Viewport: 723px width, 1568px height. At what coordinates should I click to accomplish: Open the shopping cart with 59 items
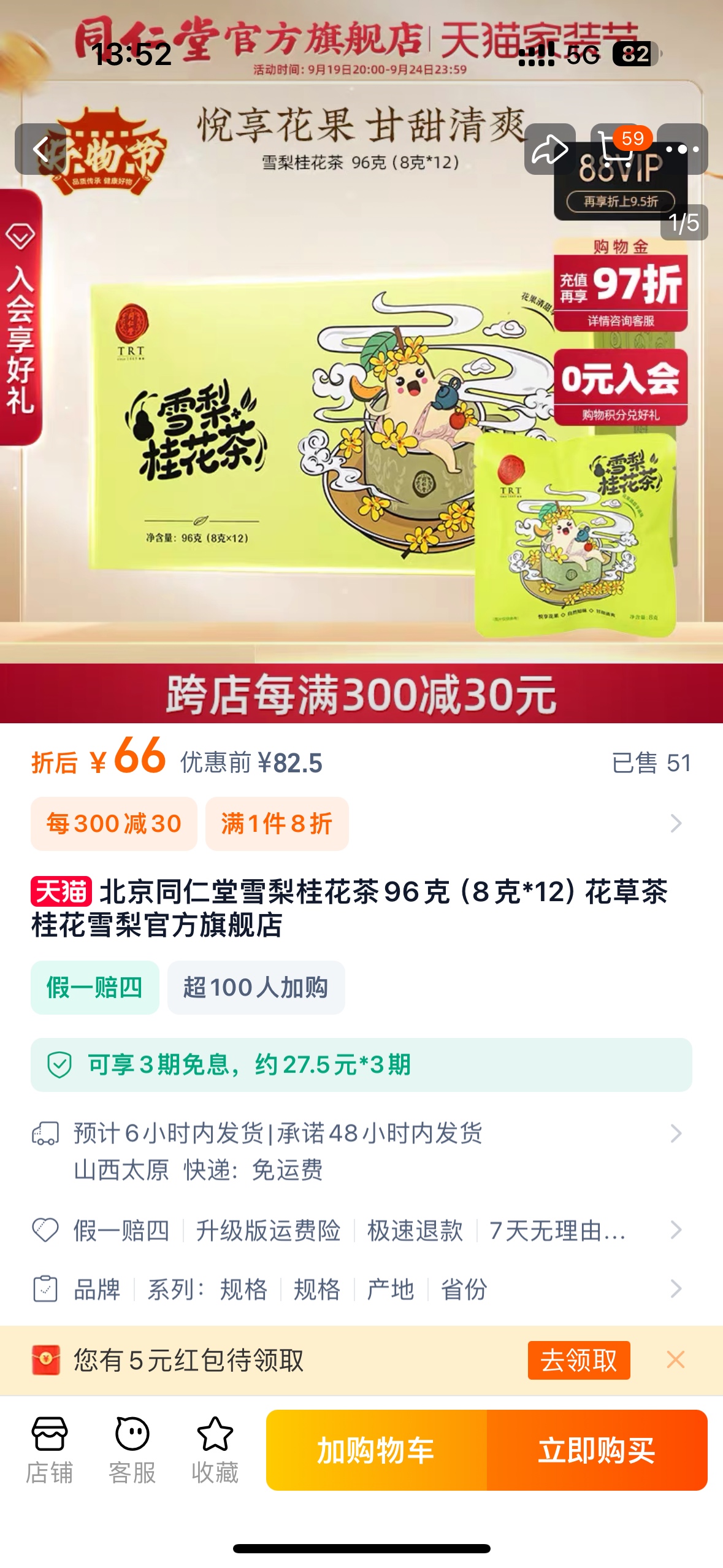(x=618, y=149)
